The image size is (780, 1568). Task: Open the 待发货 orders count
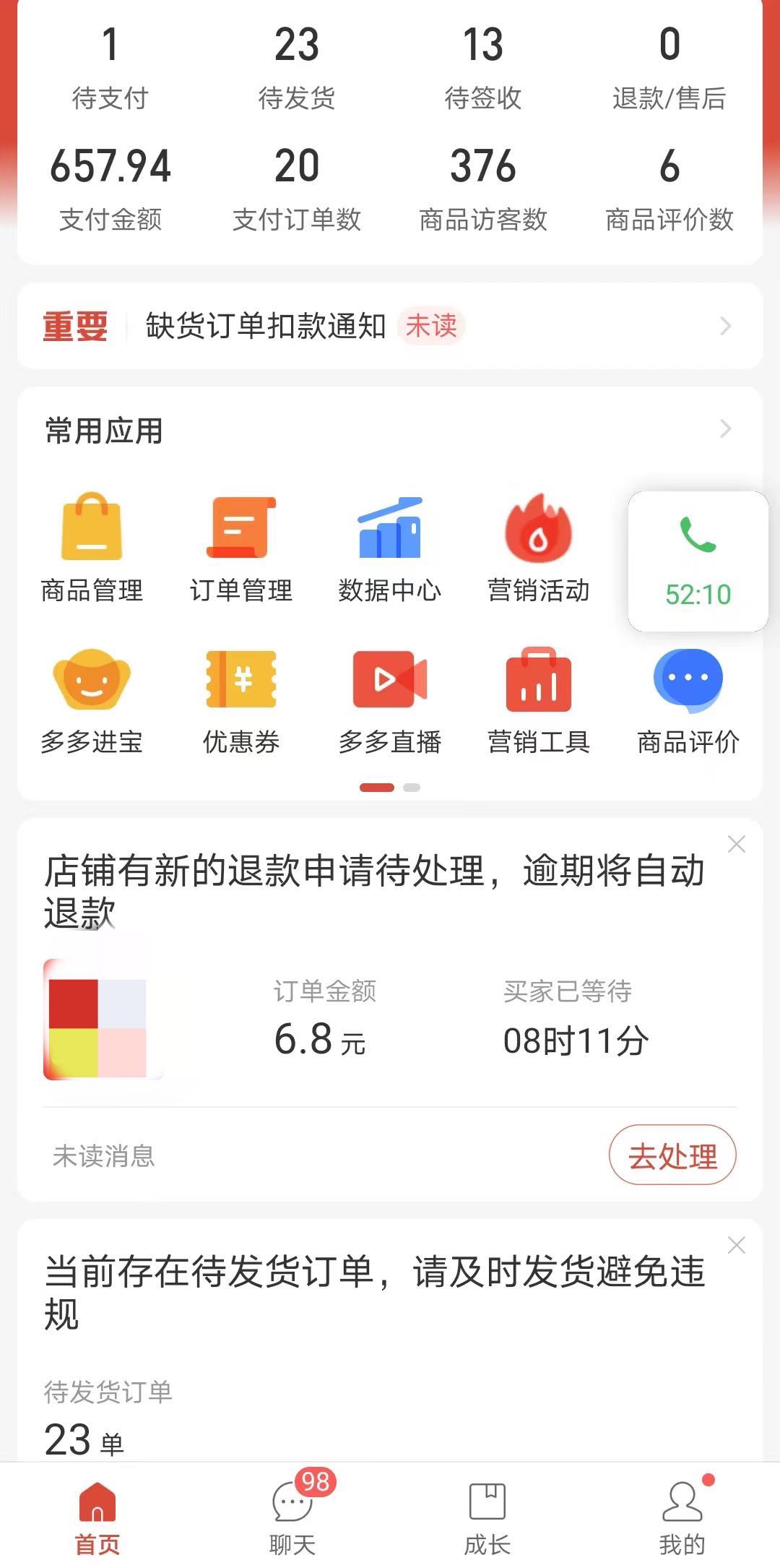[296, 66]
